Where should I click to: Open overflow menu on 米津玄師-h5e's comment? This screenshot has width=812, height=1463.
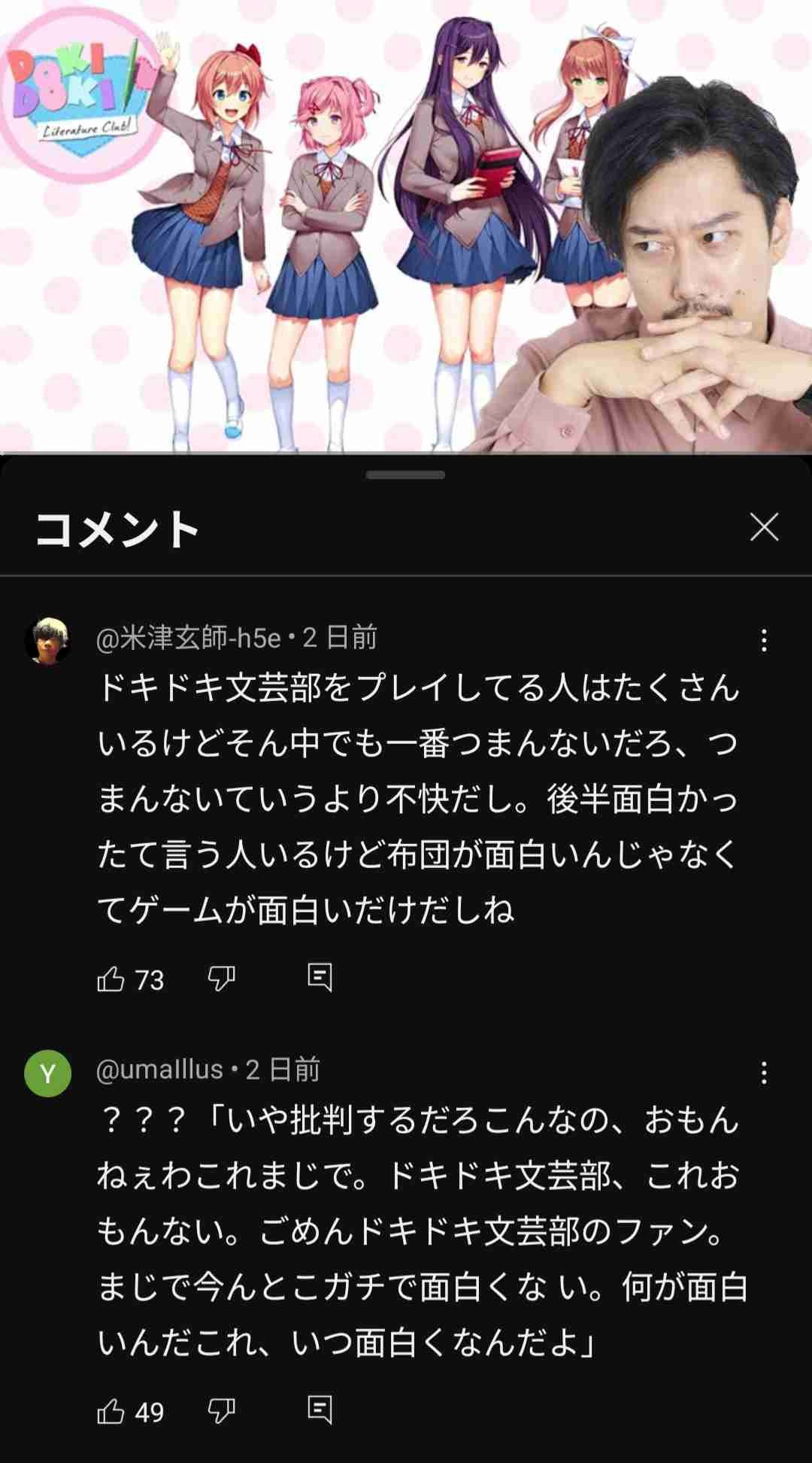tap(764, 640)
